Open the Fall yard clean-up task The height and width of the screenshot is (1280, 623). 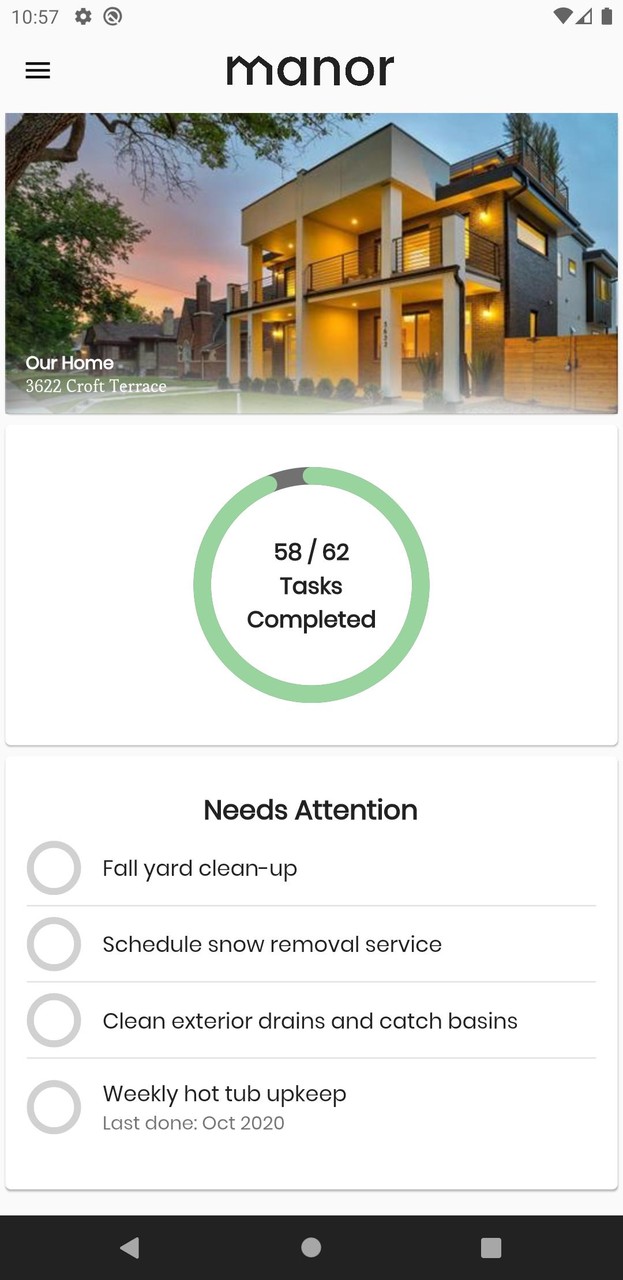click(200, 868)
